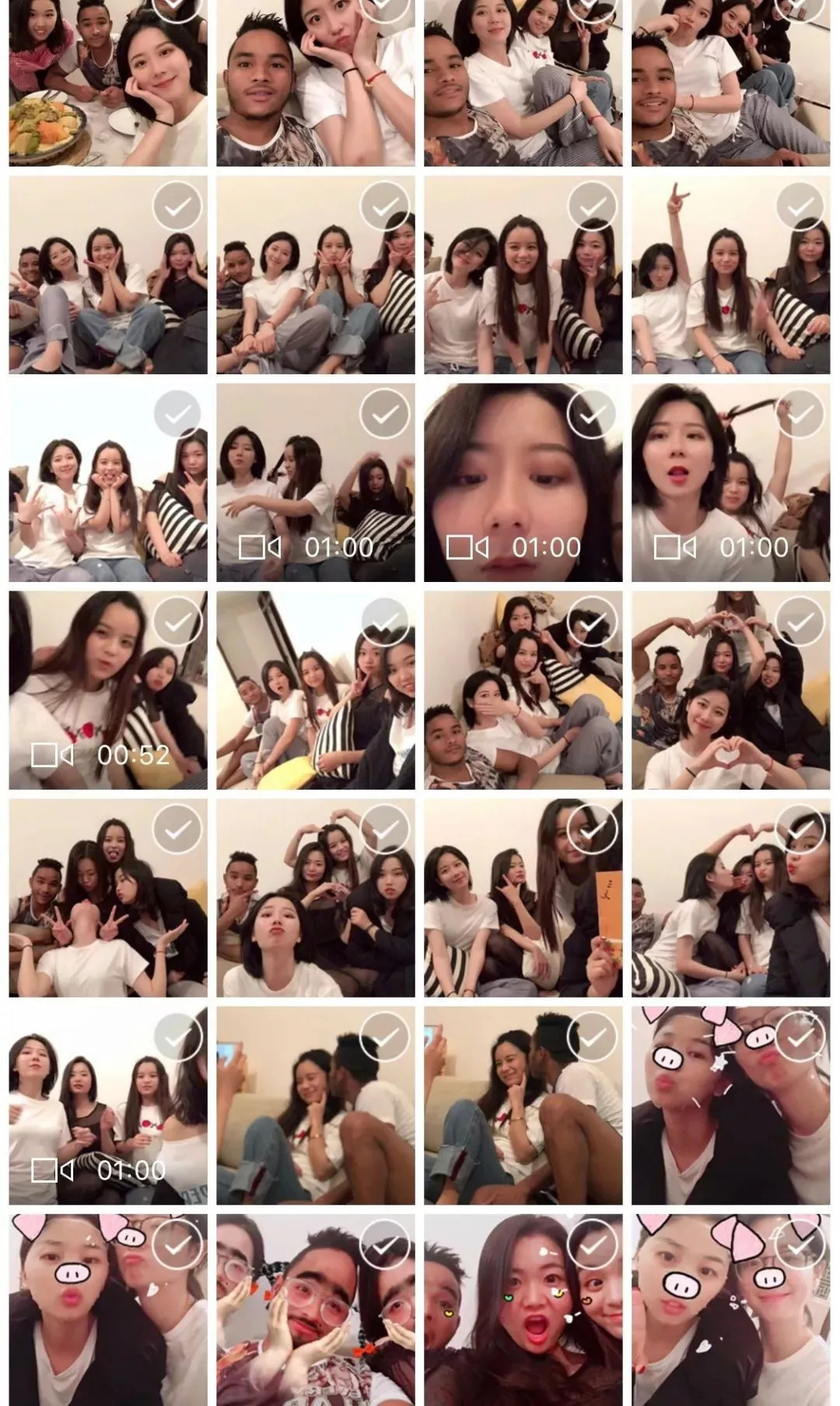Image resolution: width=840 pixels, height=1406 pixels.
Task: Open the 00:52 video tile
Action: click(108, 689)
